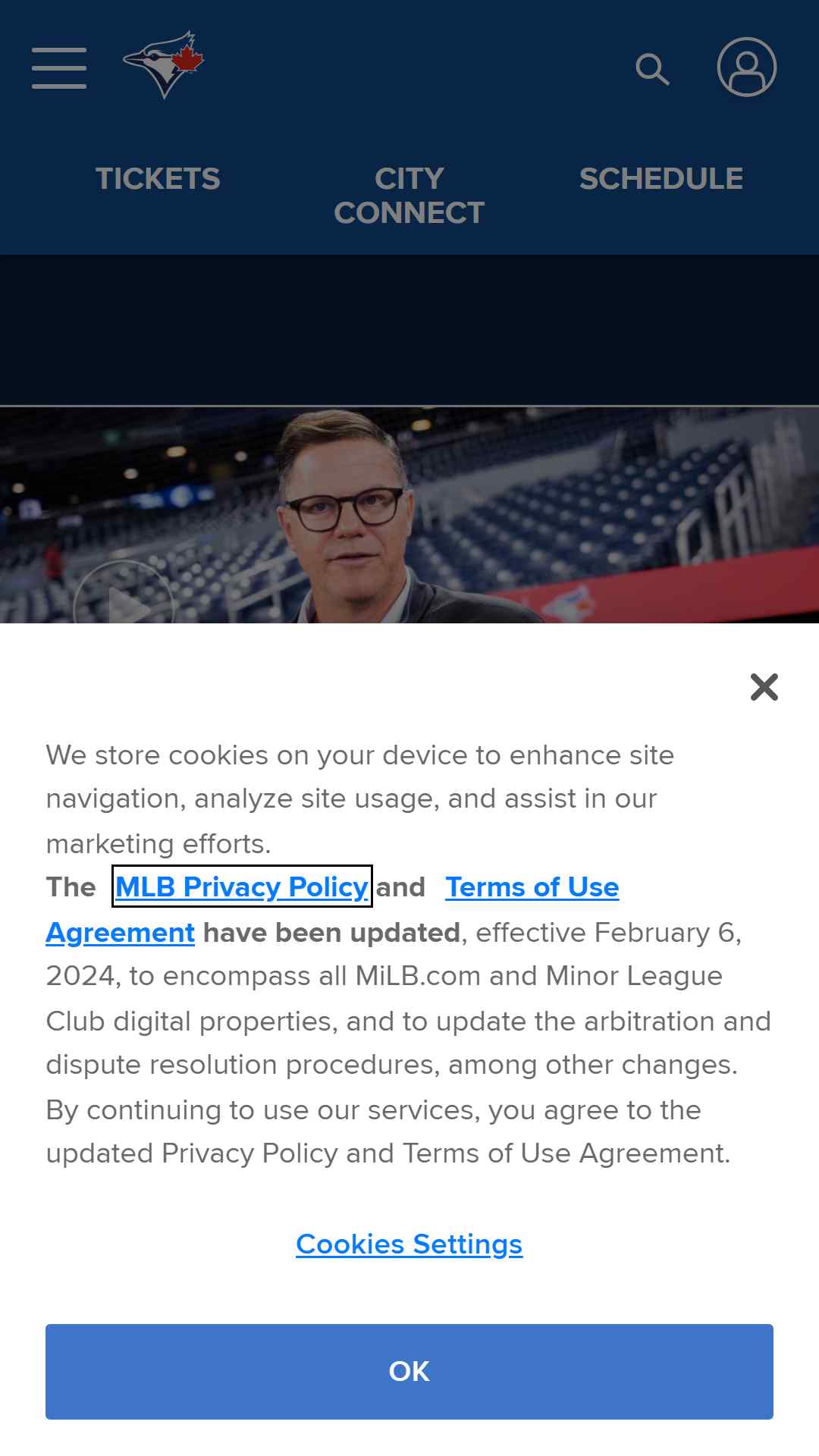819x1456 pixels.
Task: Dismiss the cookie banner with X
Action: (764, 687)
